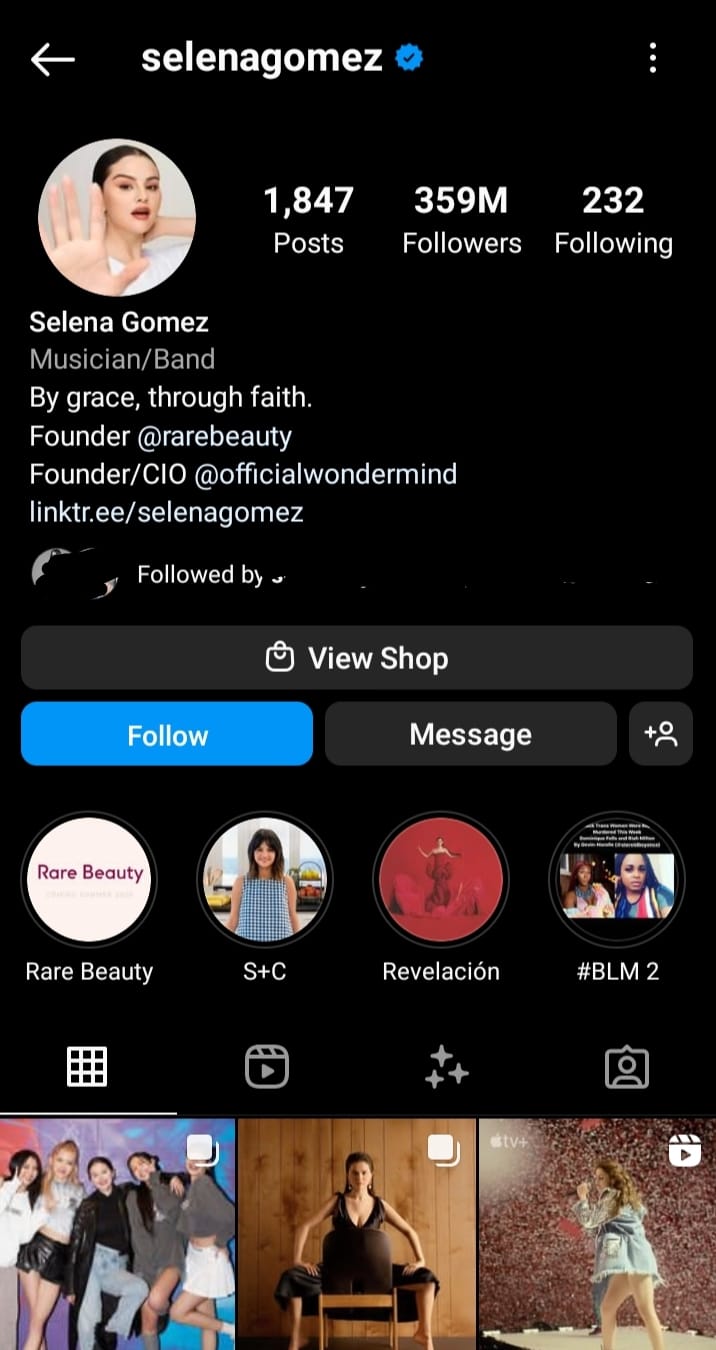Show suggested accounts with add-person icon
716x1350 pixels.
661,734
